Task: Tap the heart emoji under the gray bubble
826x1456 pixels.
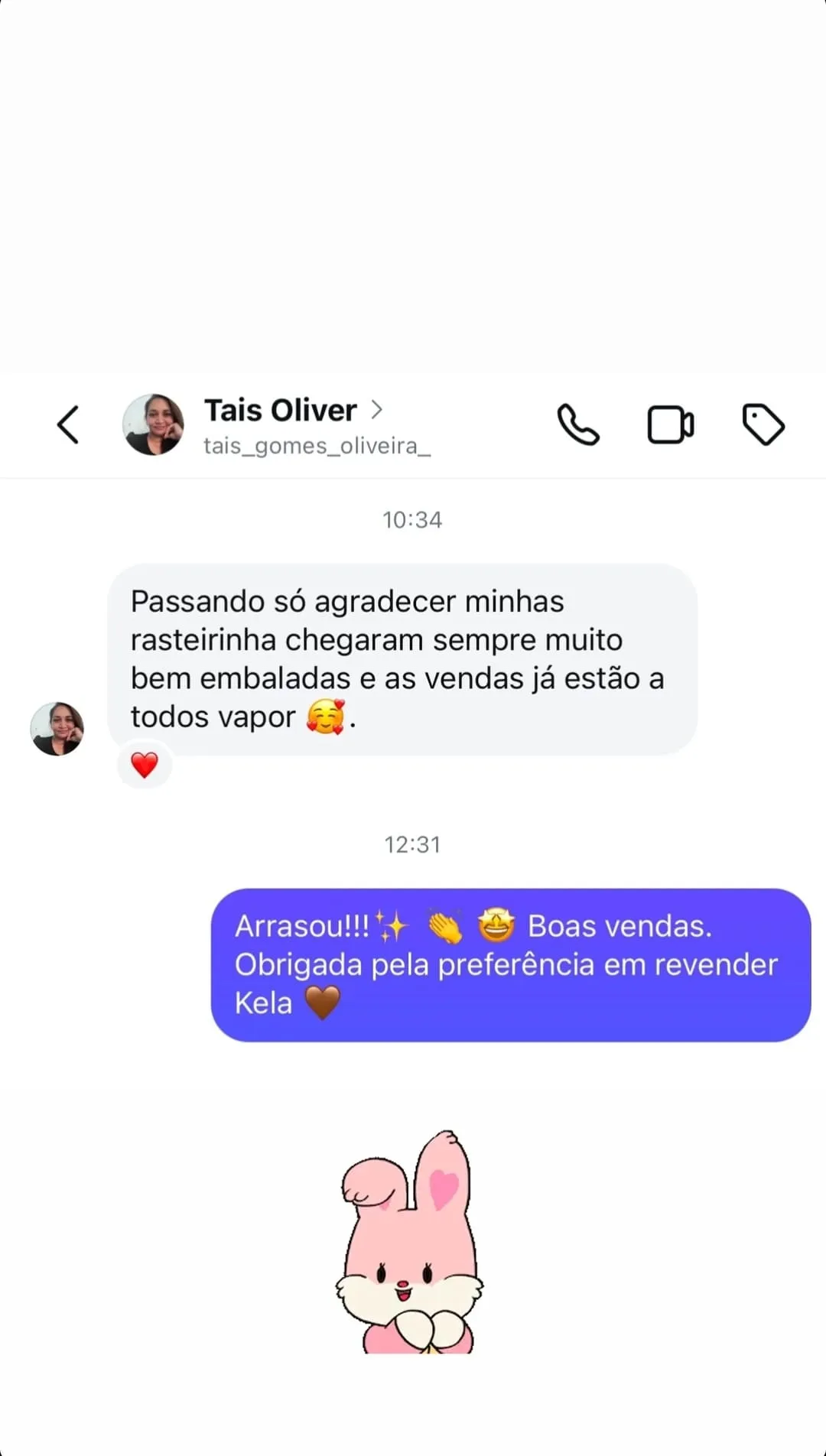Action: pyautogui.click(x=144, y=762)
